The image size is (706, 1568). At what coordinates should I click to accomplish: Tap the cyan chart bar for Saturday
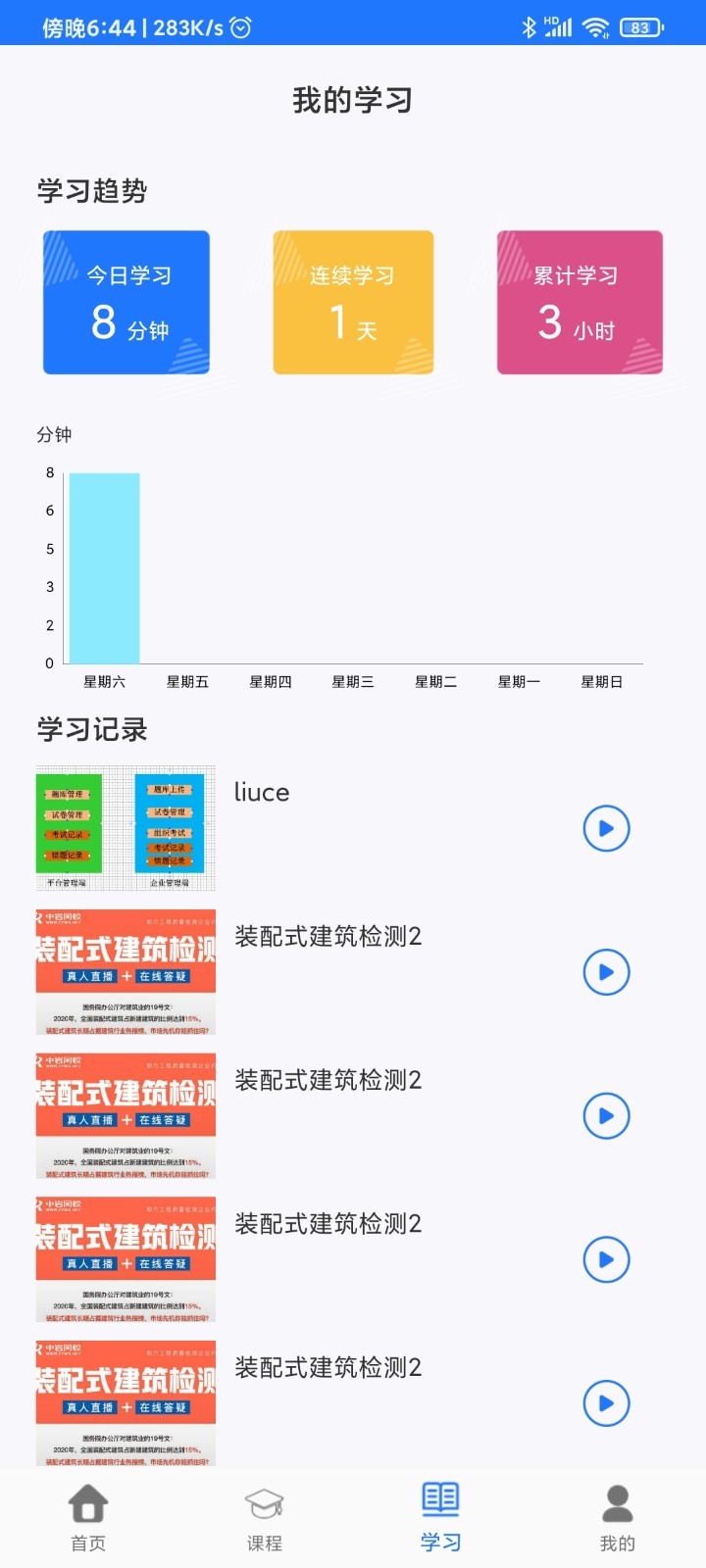tap(102, 568)
